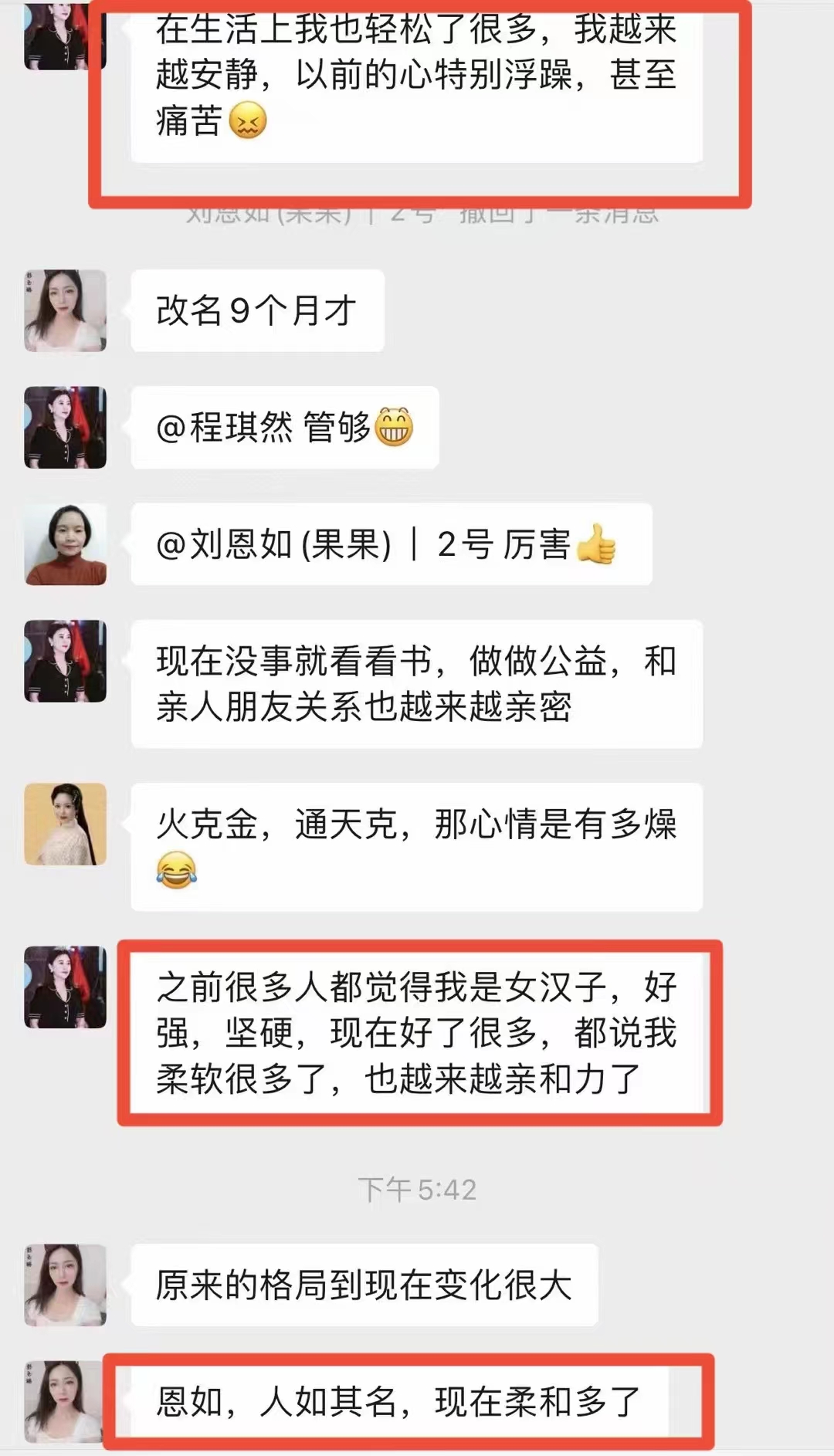Tap avatar next to @程琪然 管够 message
The image size is (834, 1456).
click(x=66, y=427)
